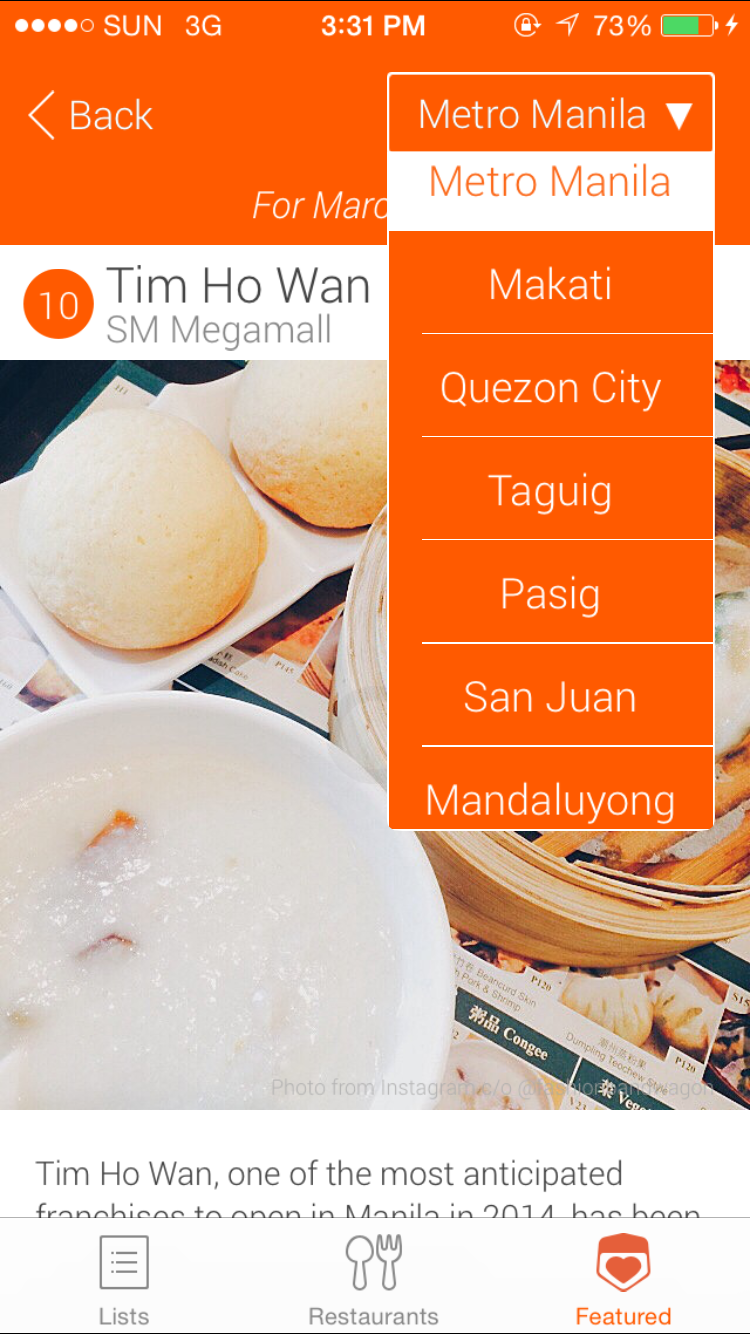Switch to the Lists tab

[124, 1280]
